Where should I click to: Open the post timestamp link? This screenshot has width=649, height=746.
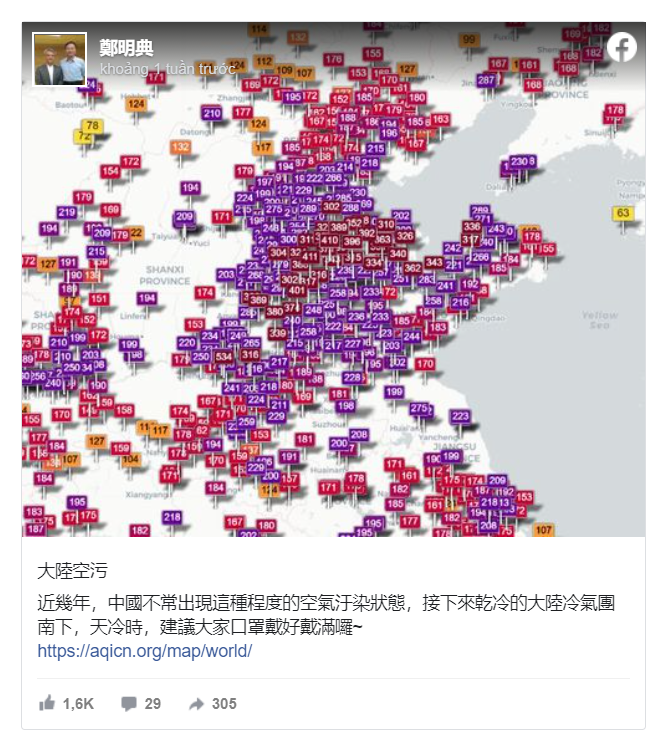166,68
